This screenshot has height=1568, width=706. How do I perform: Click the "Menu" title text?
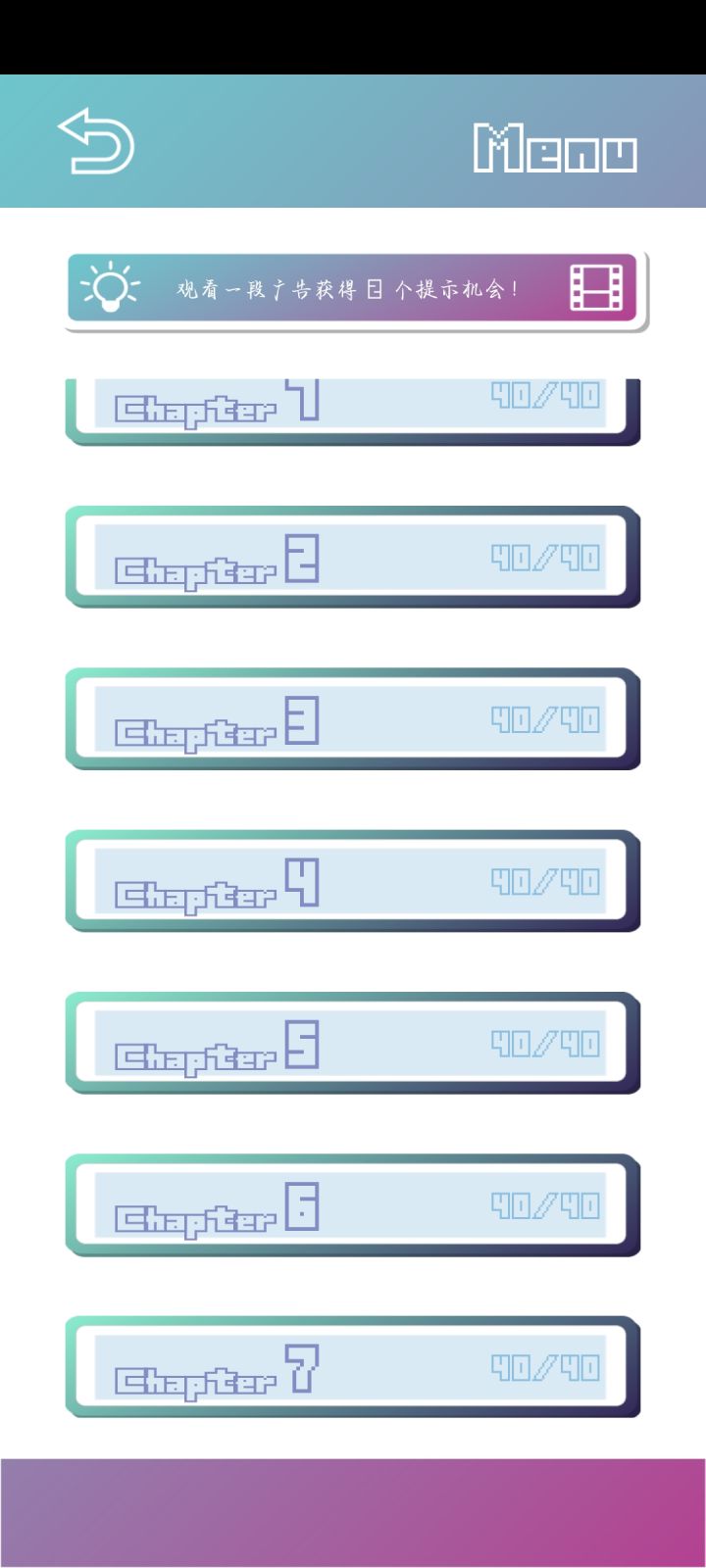click(556, 149)
